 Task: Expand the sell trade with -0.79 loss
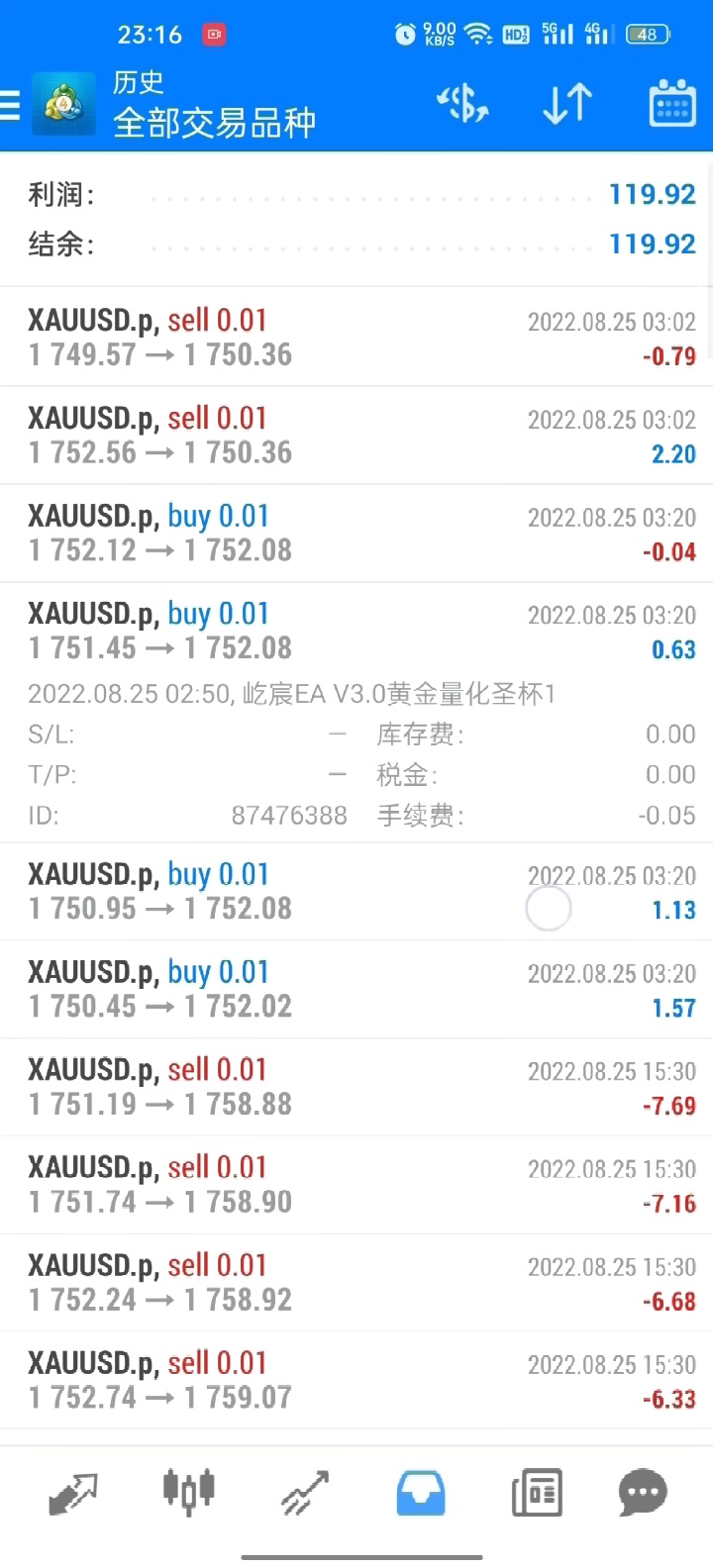(x=356, y=338)
